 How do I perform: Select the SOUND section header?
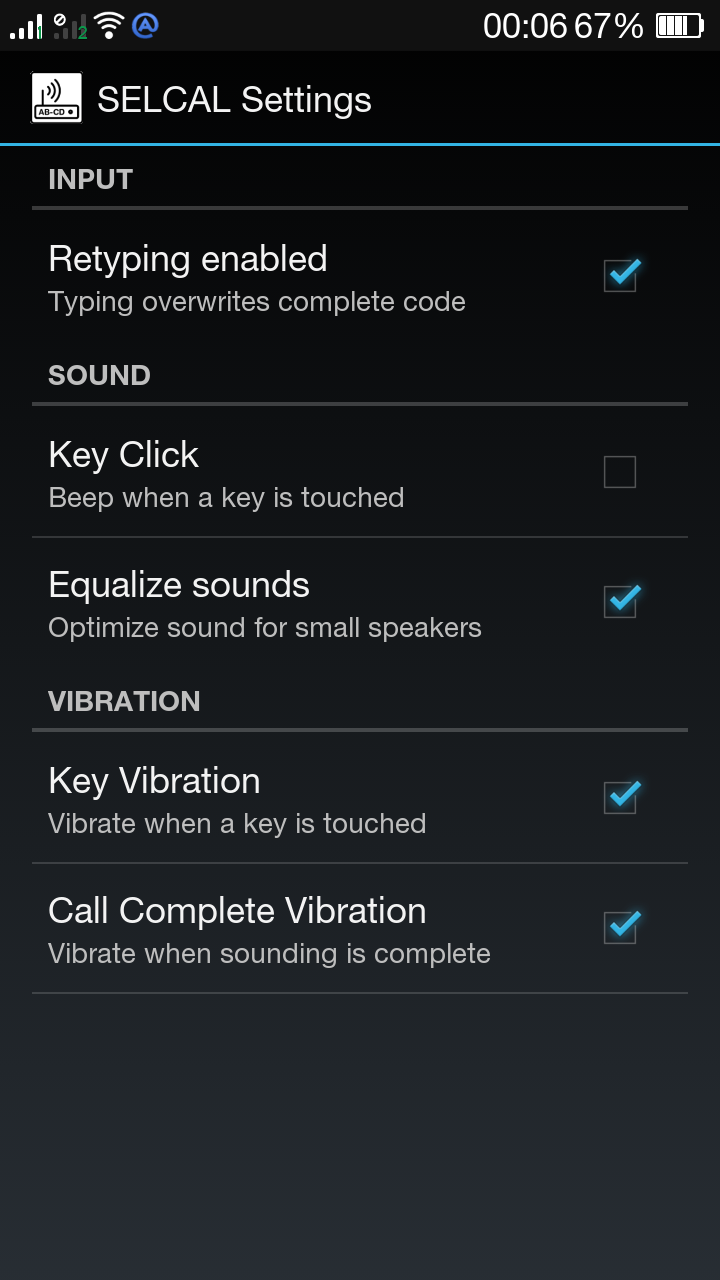coord(99,375)
